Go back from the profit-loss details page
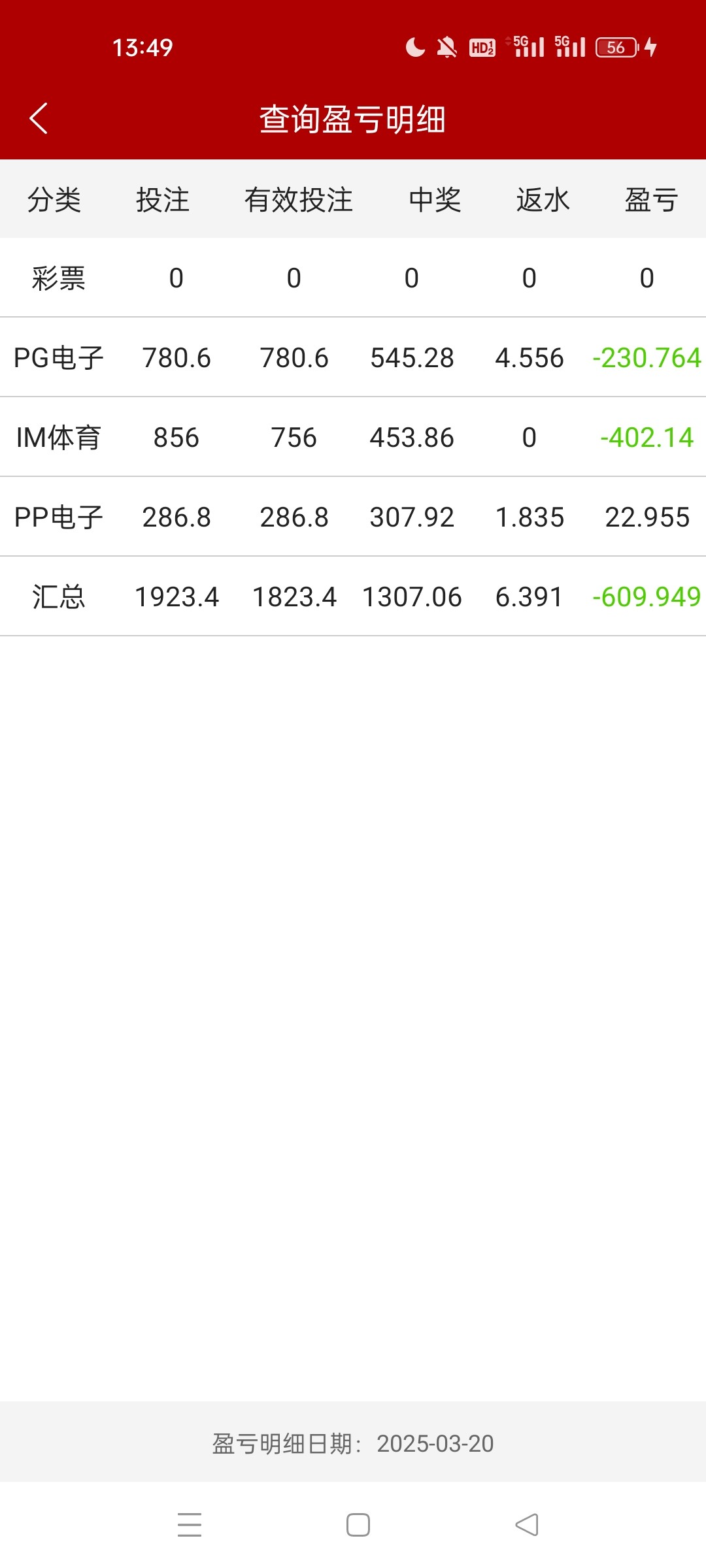This screenshot has height=1568, width=706. click(39, 118)
